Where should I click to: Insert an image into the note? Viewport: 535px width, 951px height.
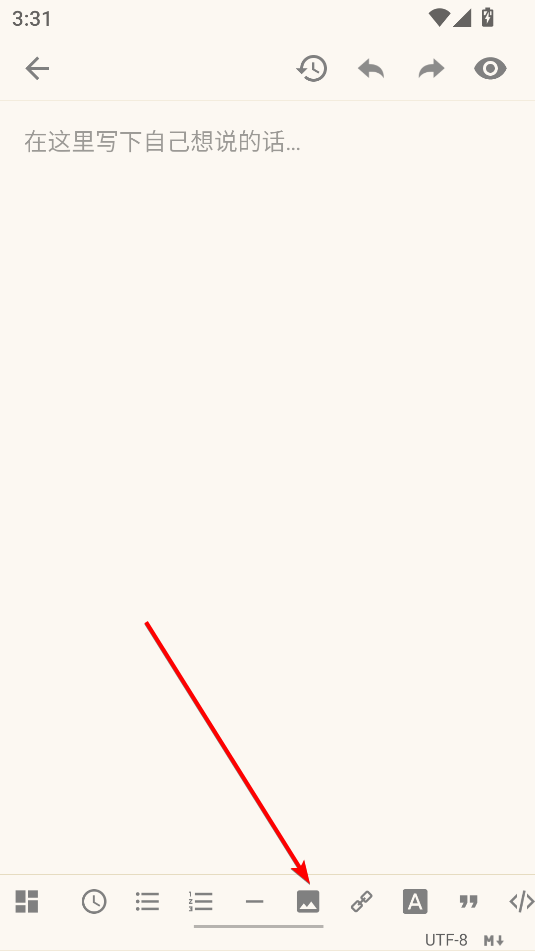pyautogui.click(x=308, y=902)
